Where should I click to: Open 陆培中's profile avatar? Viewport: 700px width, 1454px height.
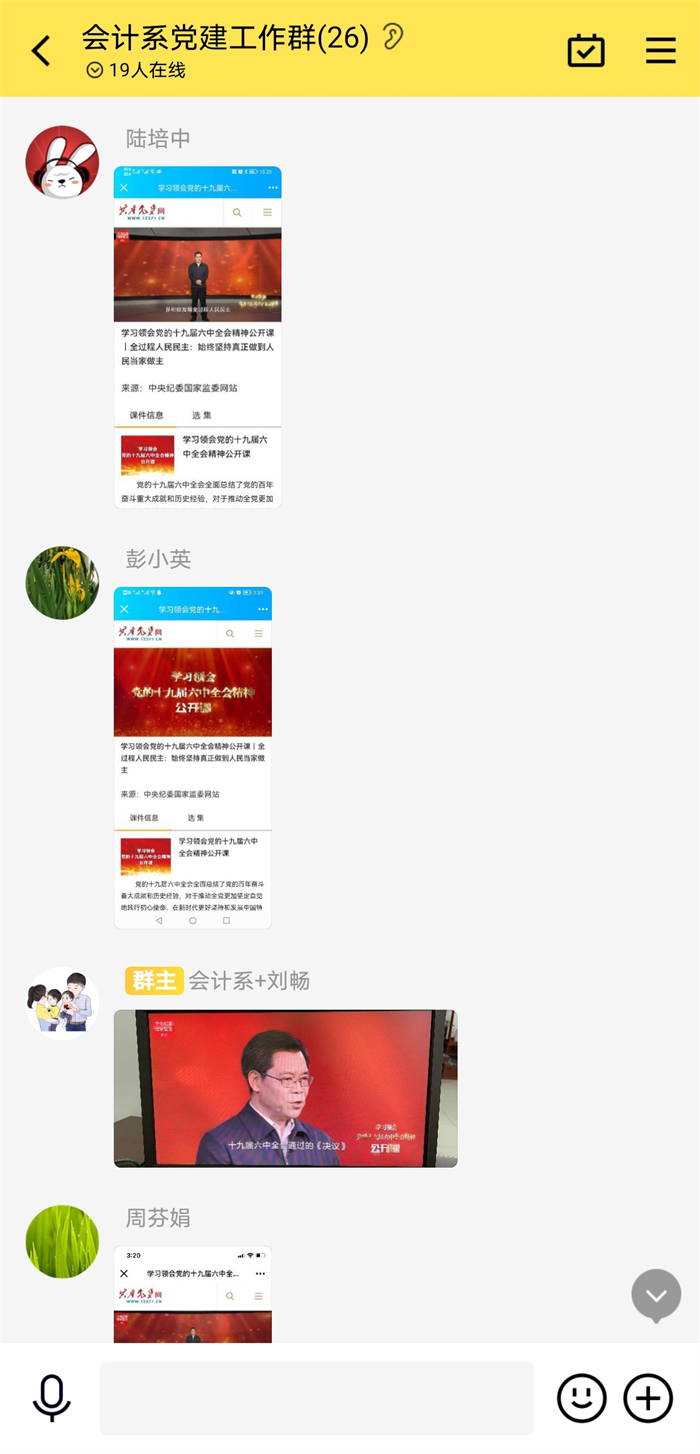[x=62, y=163]
